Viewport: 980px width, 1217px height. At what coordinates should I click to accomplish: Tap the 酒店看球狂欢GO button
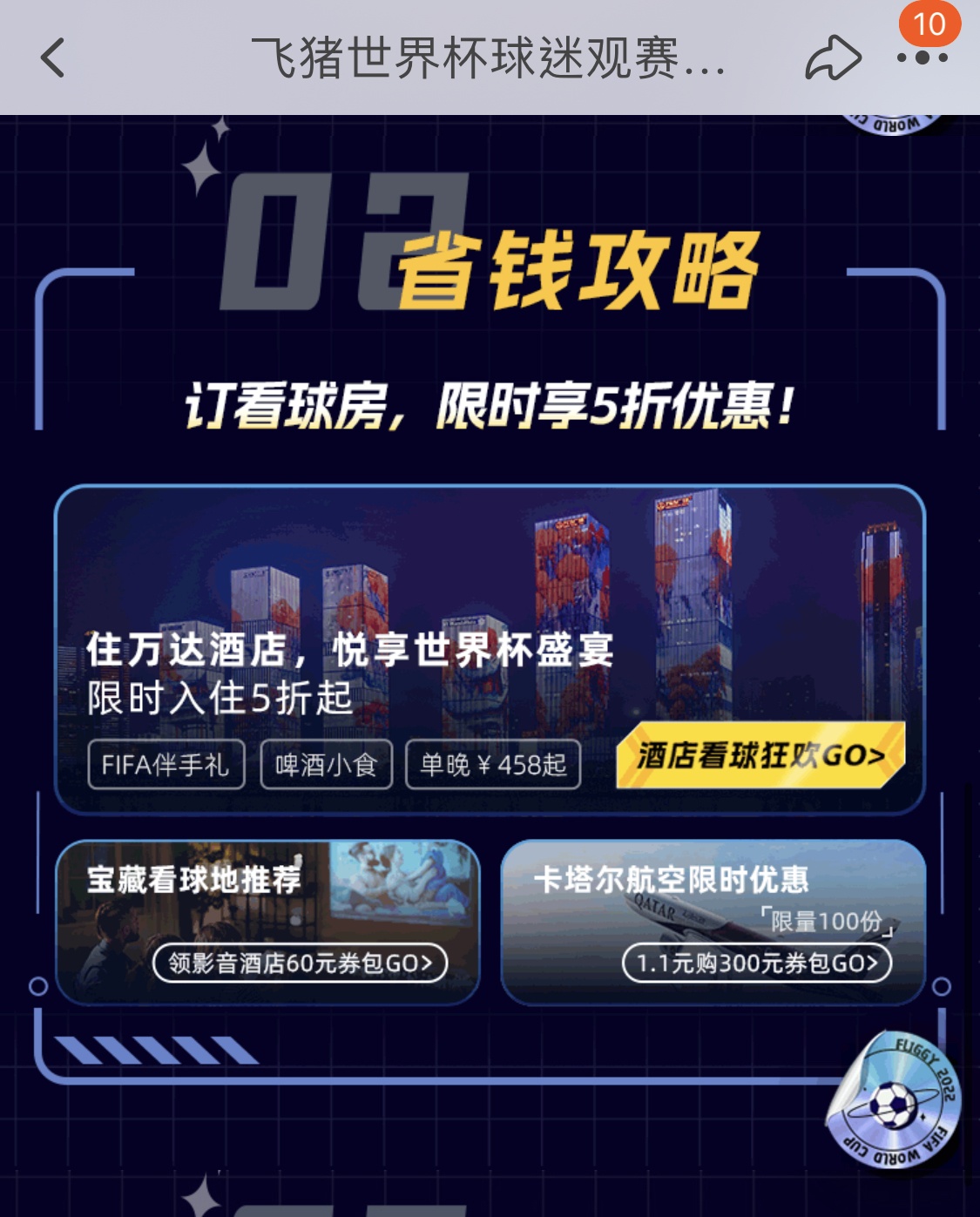click(761, 755)
